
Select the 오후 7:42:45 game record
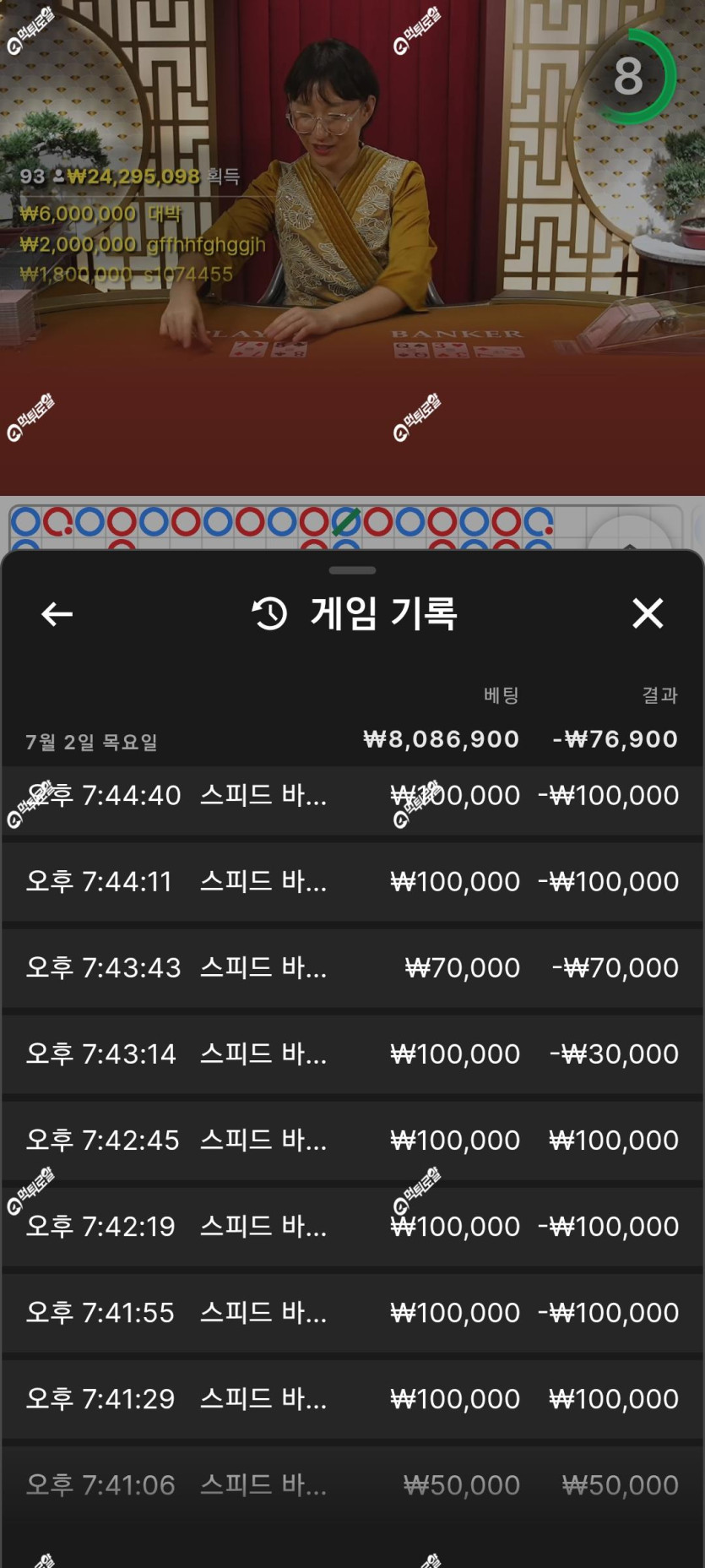point(353,1141)
